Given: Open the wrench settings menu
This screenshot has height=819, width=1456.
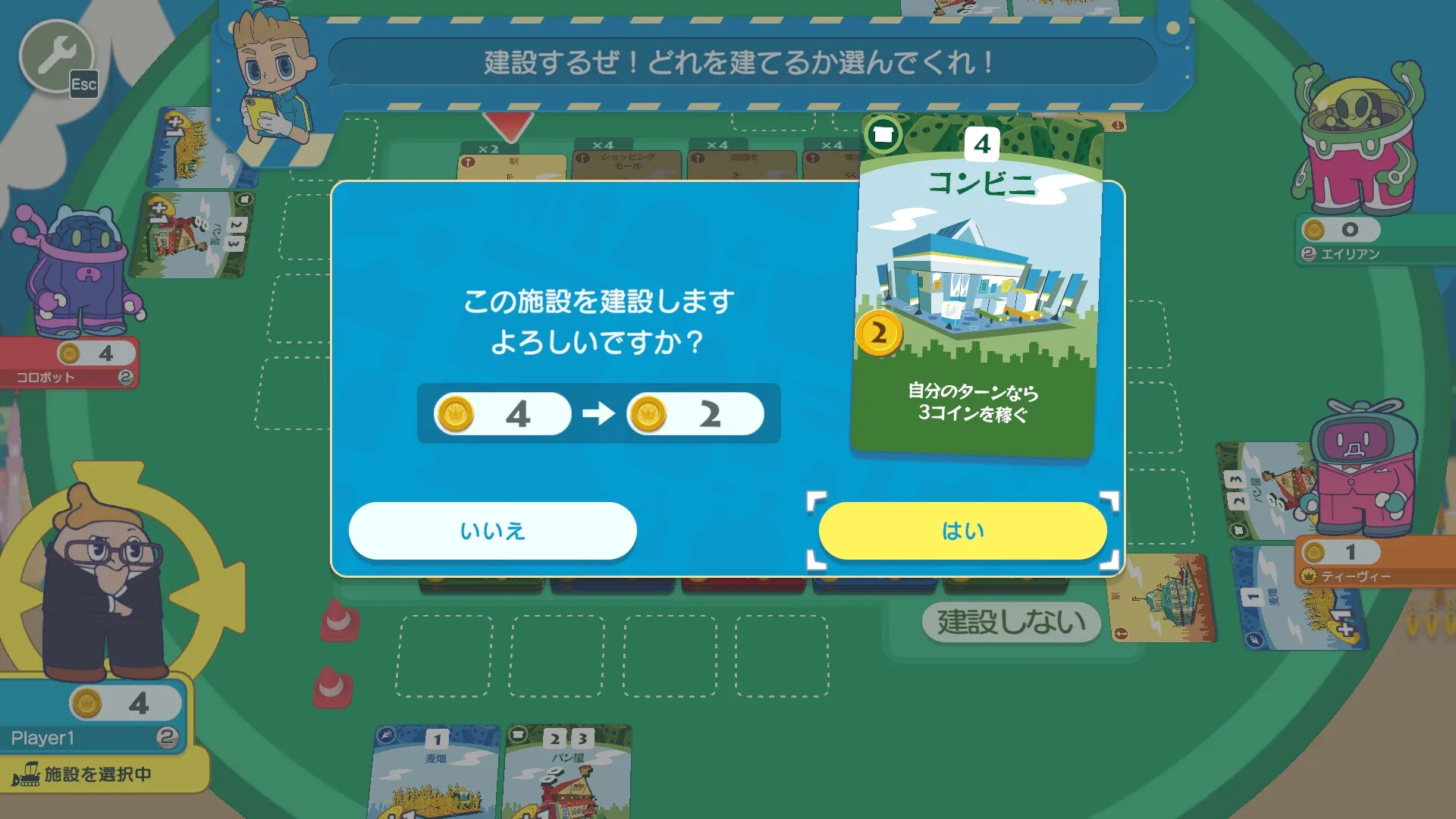Looking at the screenshot, I should pyautogui.click(x=55, y=56).
